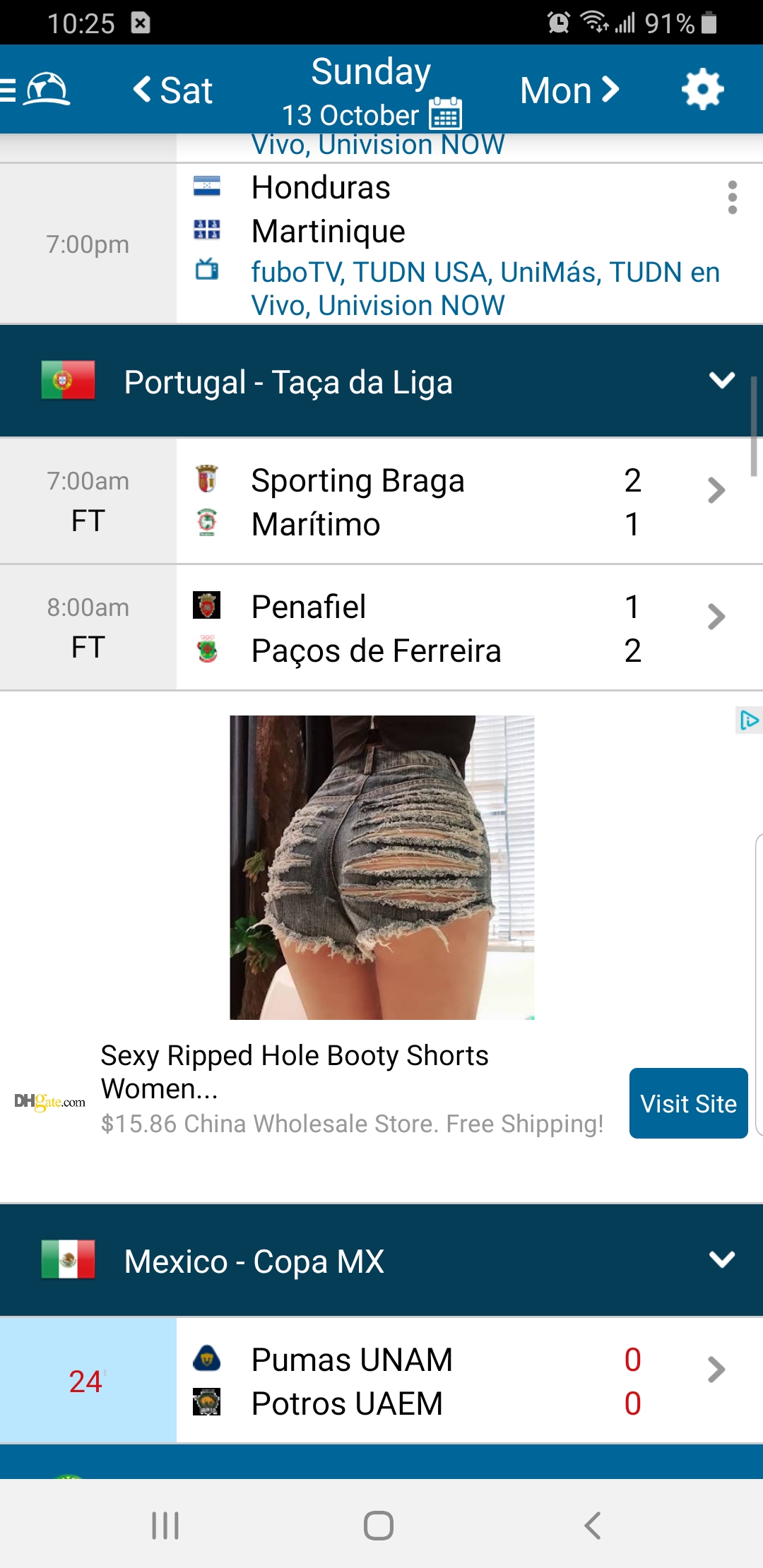Collapse the Mexico - Copa MX section

click(x=721, y=1259)
